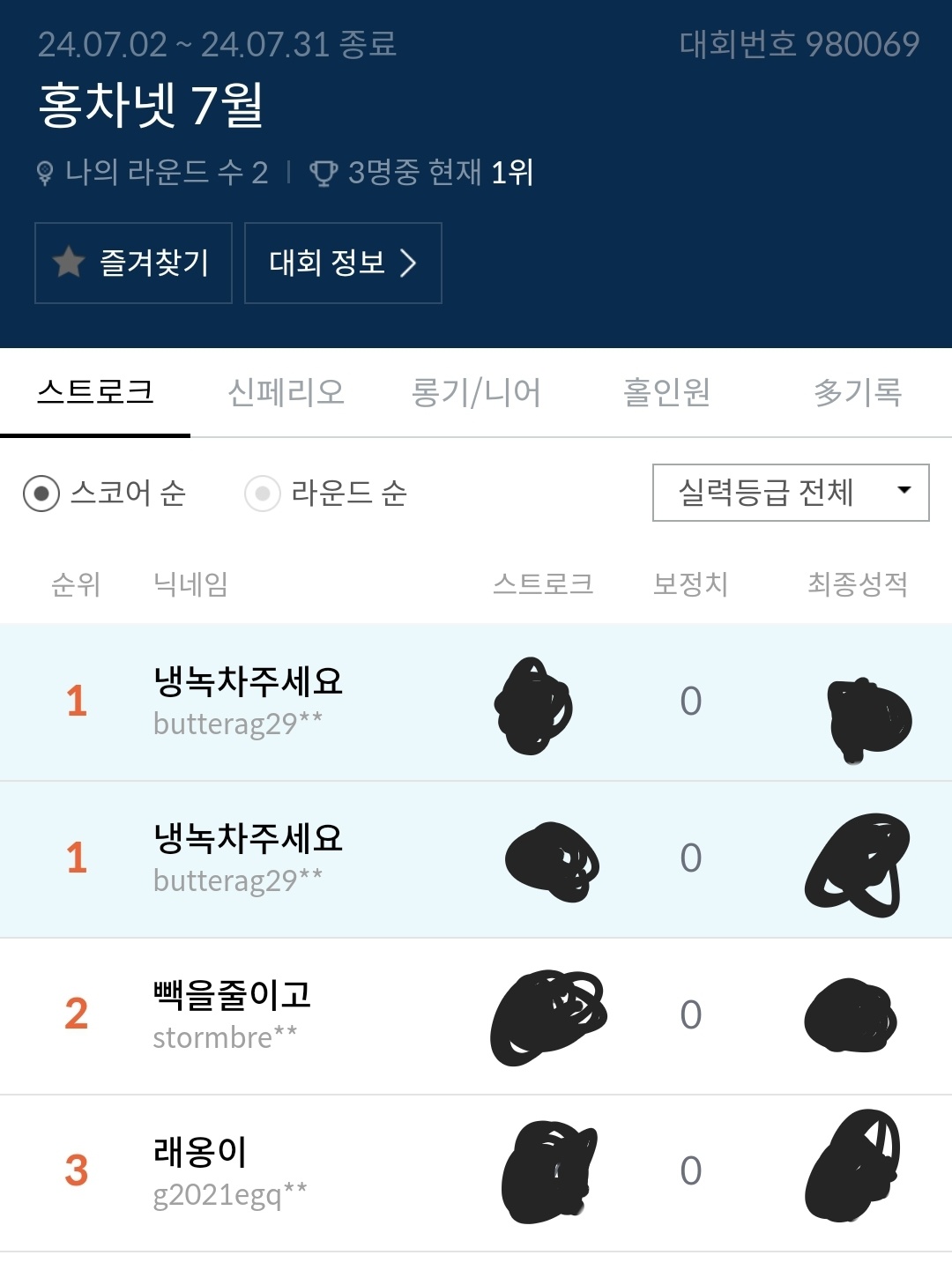Open 대회 정보 tournament info
Screen dimensions: 952x1270
click(343, 263)
